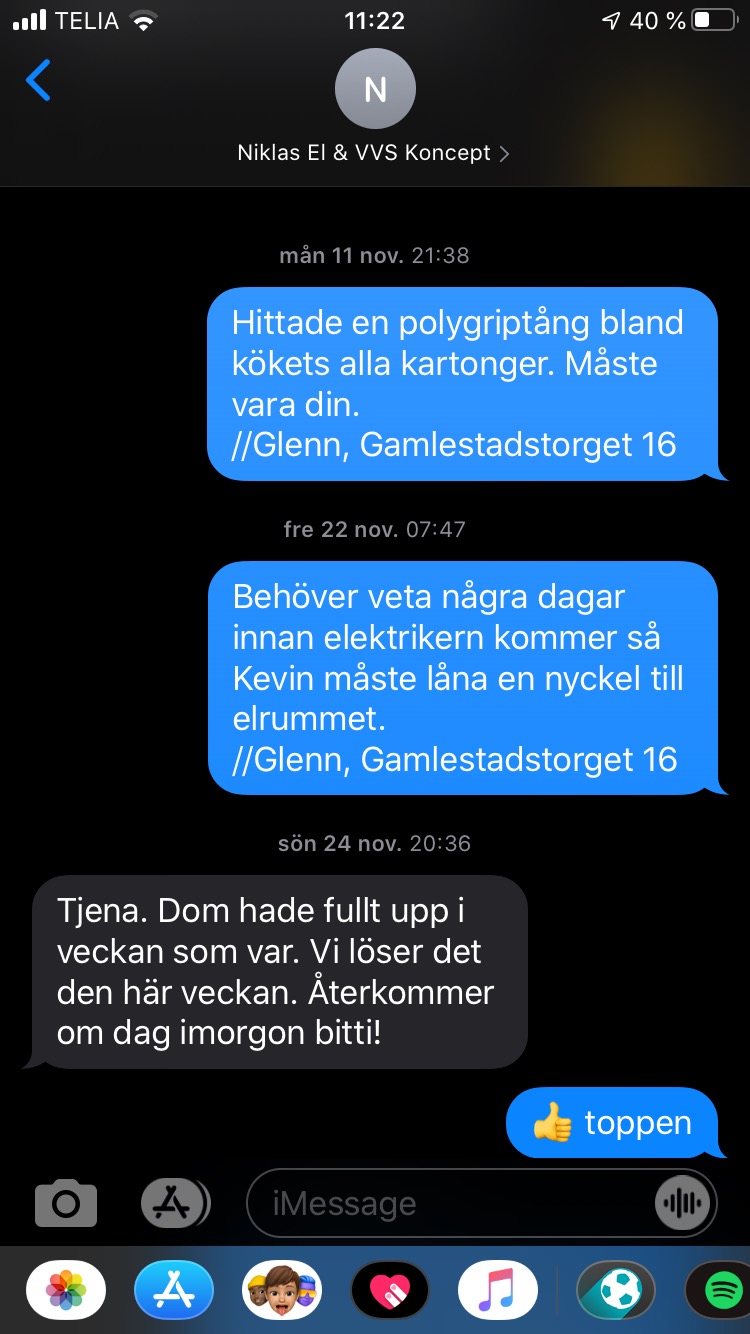750x1334 pixels.
Task: Toggle the iMessage app drawer
Action: click(175, 1203)
